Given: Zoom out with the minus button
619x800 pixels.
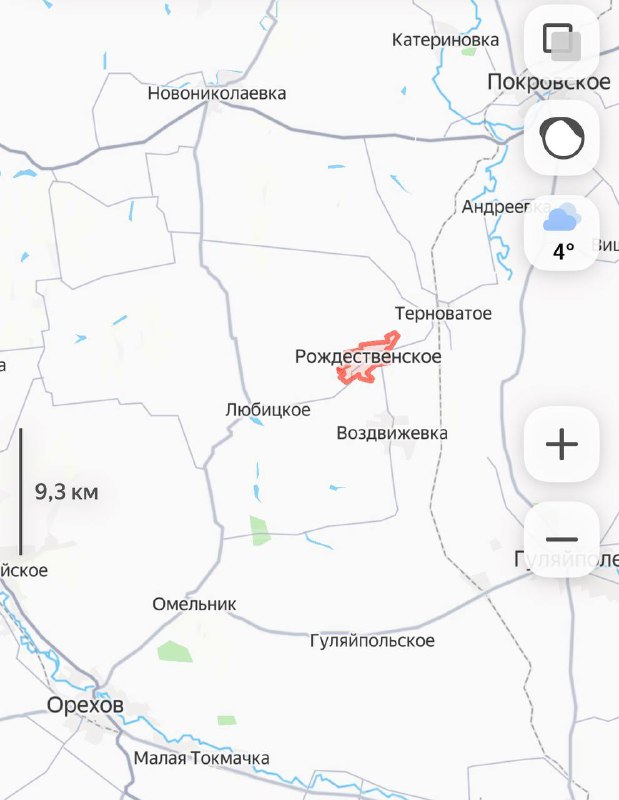Looking at the screenshot, I should (561, 539).
